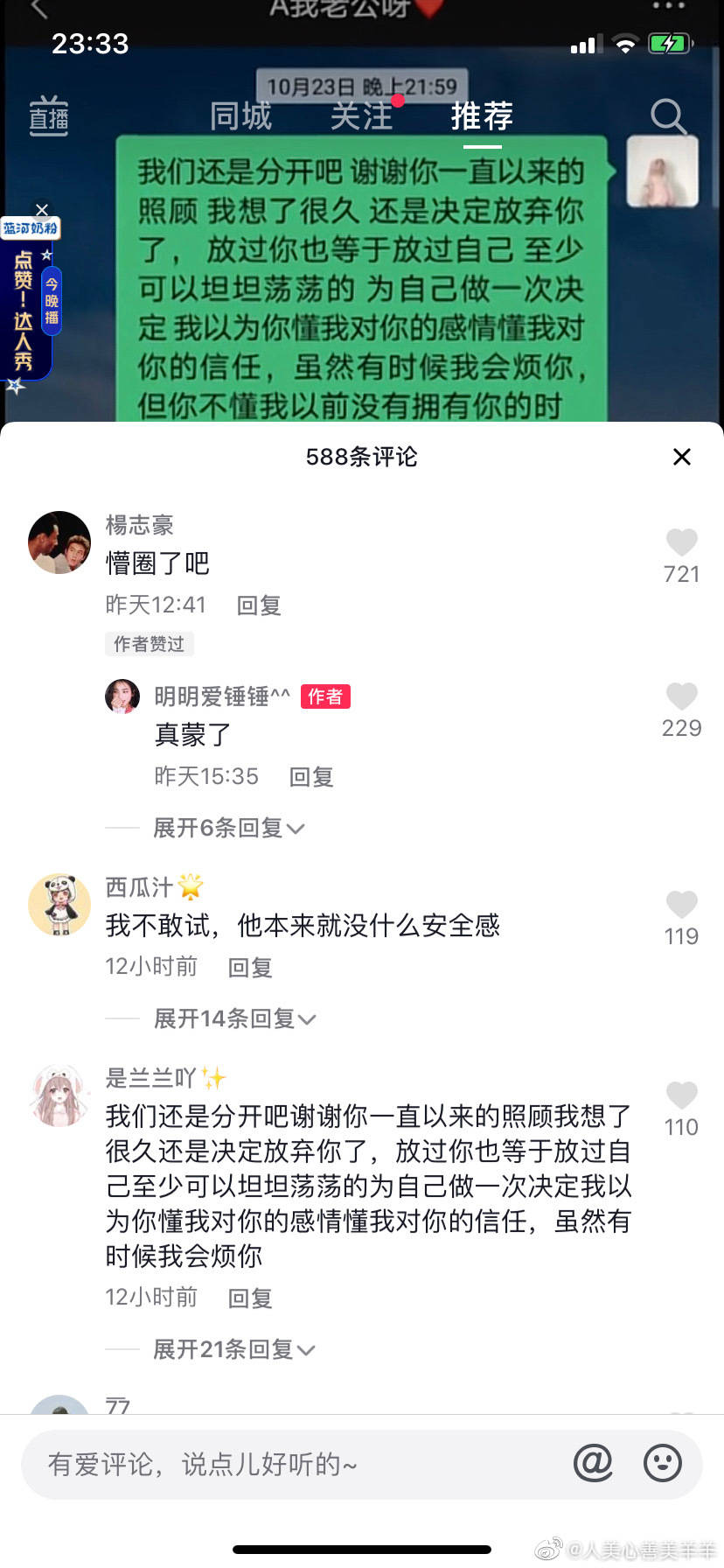Like the author's reply 真蒙了
Viewport: 724px width, 1568px height.
tap(682, 696)
